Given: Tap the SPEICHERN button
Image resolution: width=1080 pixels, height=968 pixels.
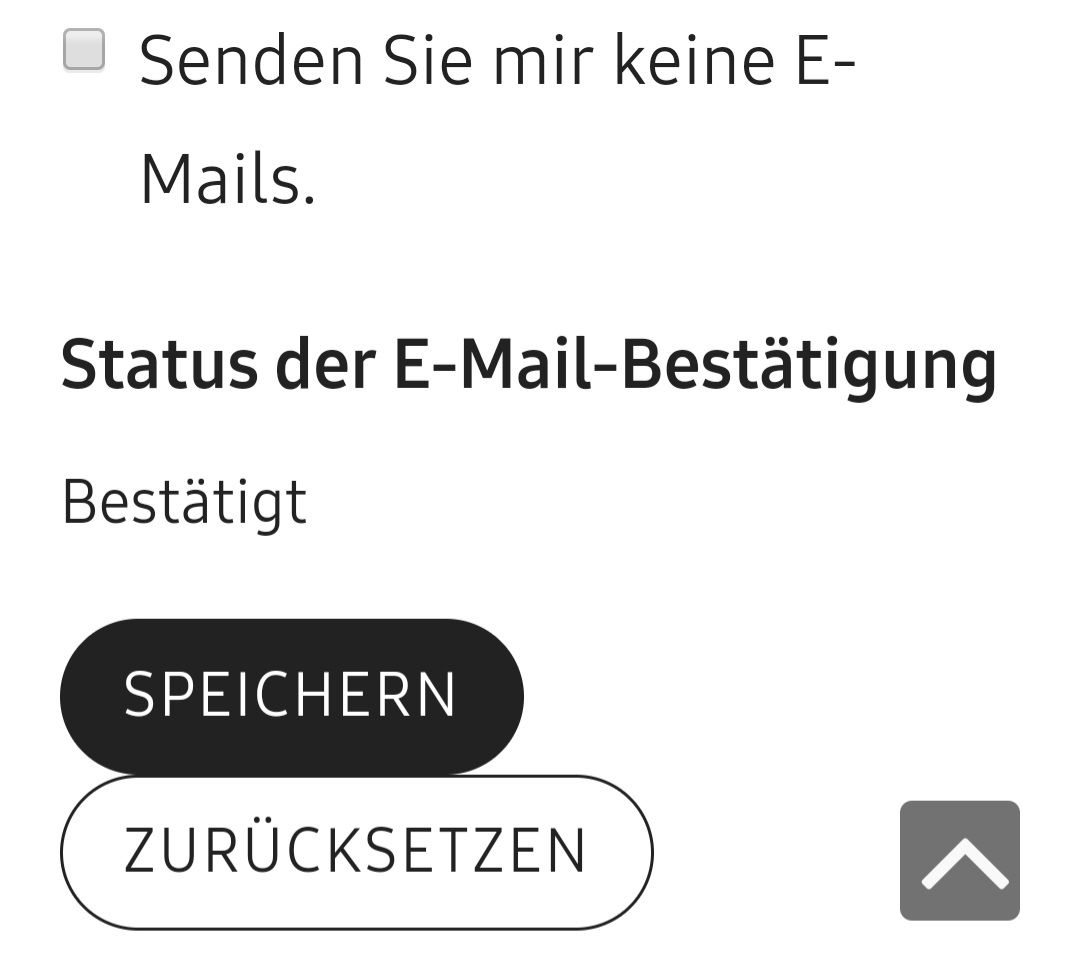Looking at the screenshot, I should click(291, 696).
